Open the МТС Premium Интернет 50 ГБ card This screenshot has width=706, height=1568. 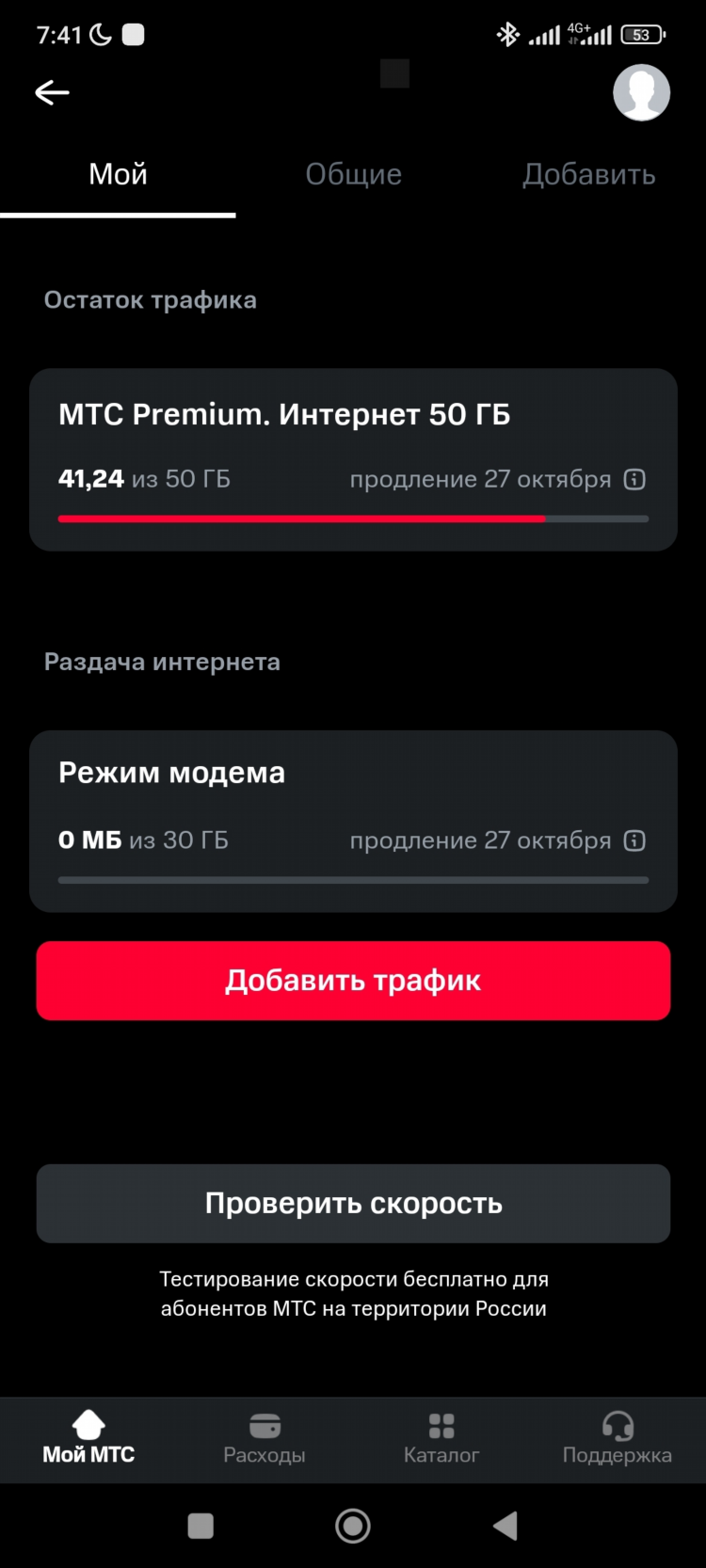353,459
